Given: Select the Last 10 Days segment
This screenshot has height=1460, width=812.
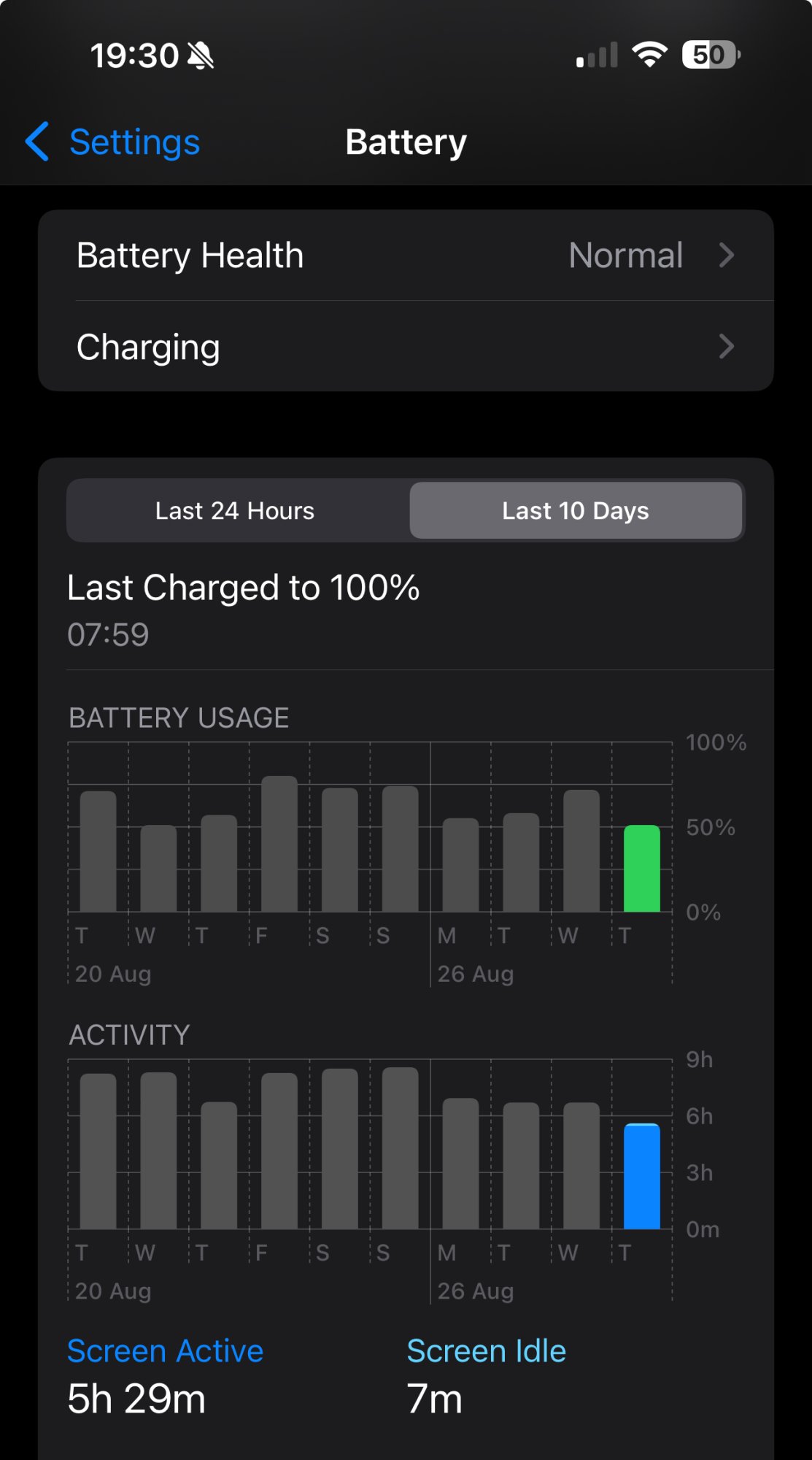Looking at the screenshot, I should coord(576,511).
